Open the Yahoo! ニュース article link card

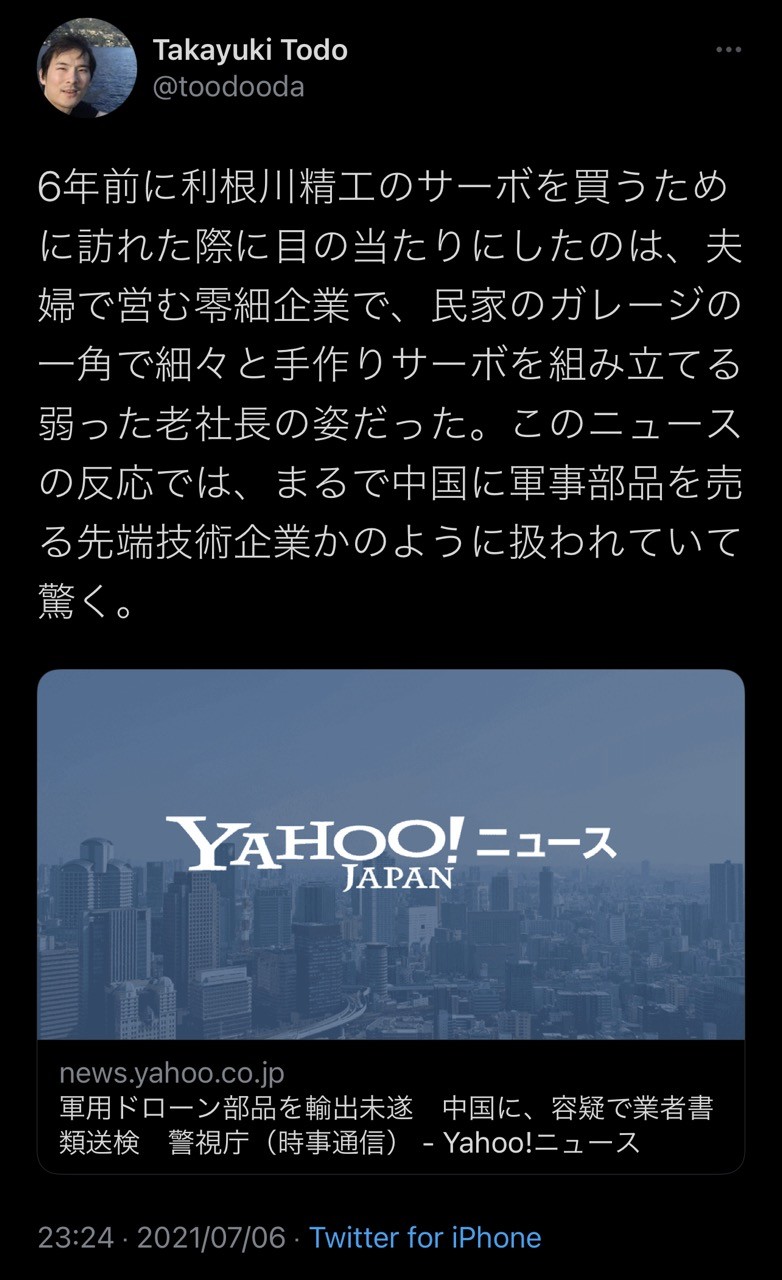391,921
